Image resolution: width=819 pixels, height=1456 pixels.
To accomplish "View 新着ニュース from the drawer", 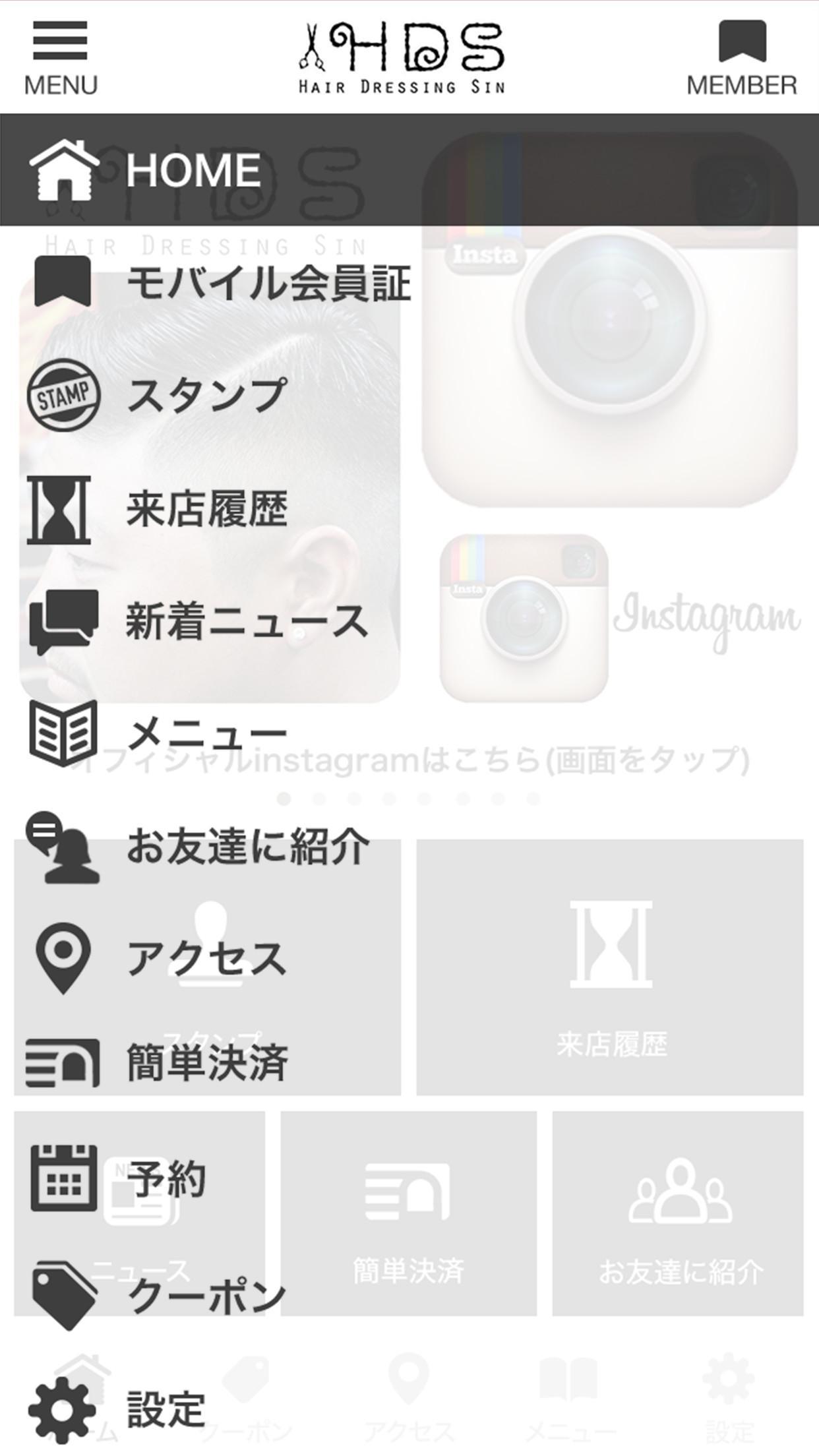I will click(x=245, y=622).
